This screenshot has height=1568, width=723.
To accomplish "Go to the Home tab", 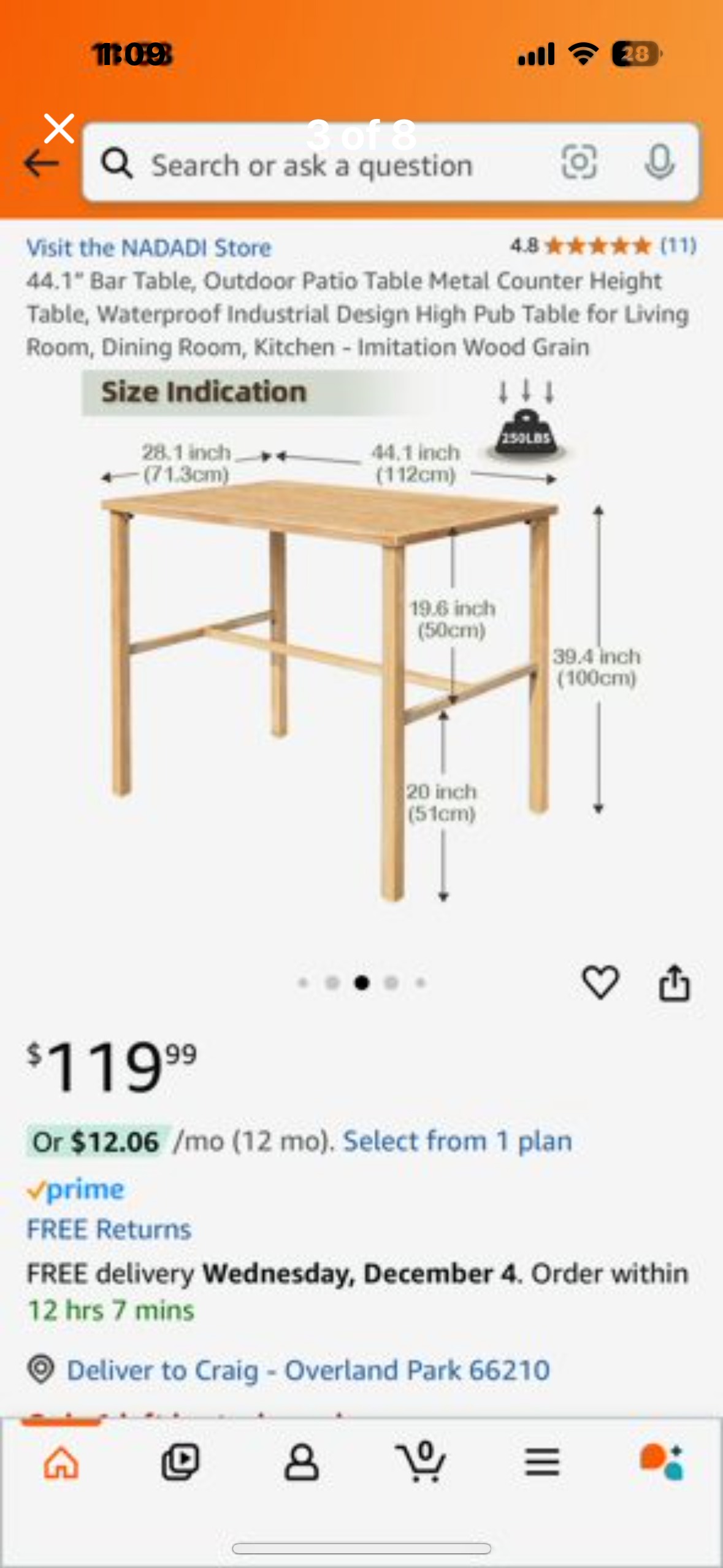I will [x=61, y=1462].
